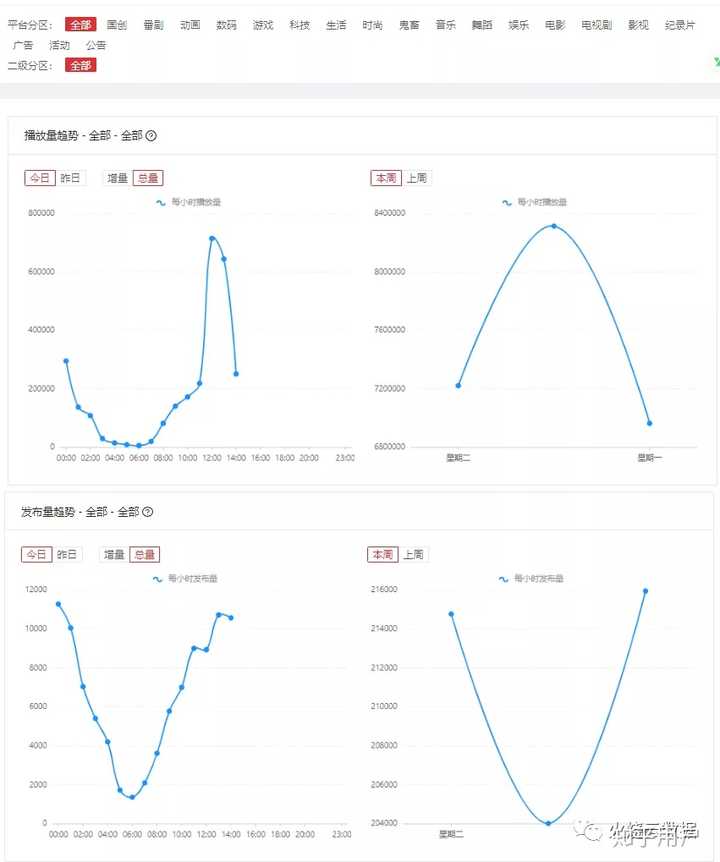
Task: View 上周 in 发布量趋势 weekly chart
Action: coord(413,554)
